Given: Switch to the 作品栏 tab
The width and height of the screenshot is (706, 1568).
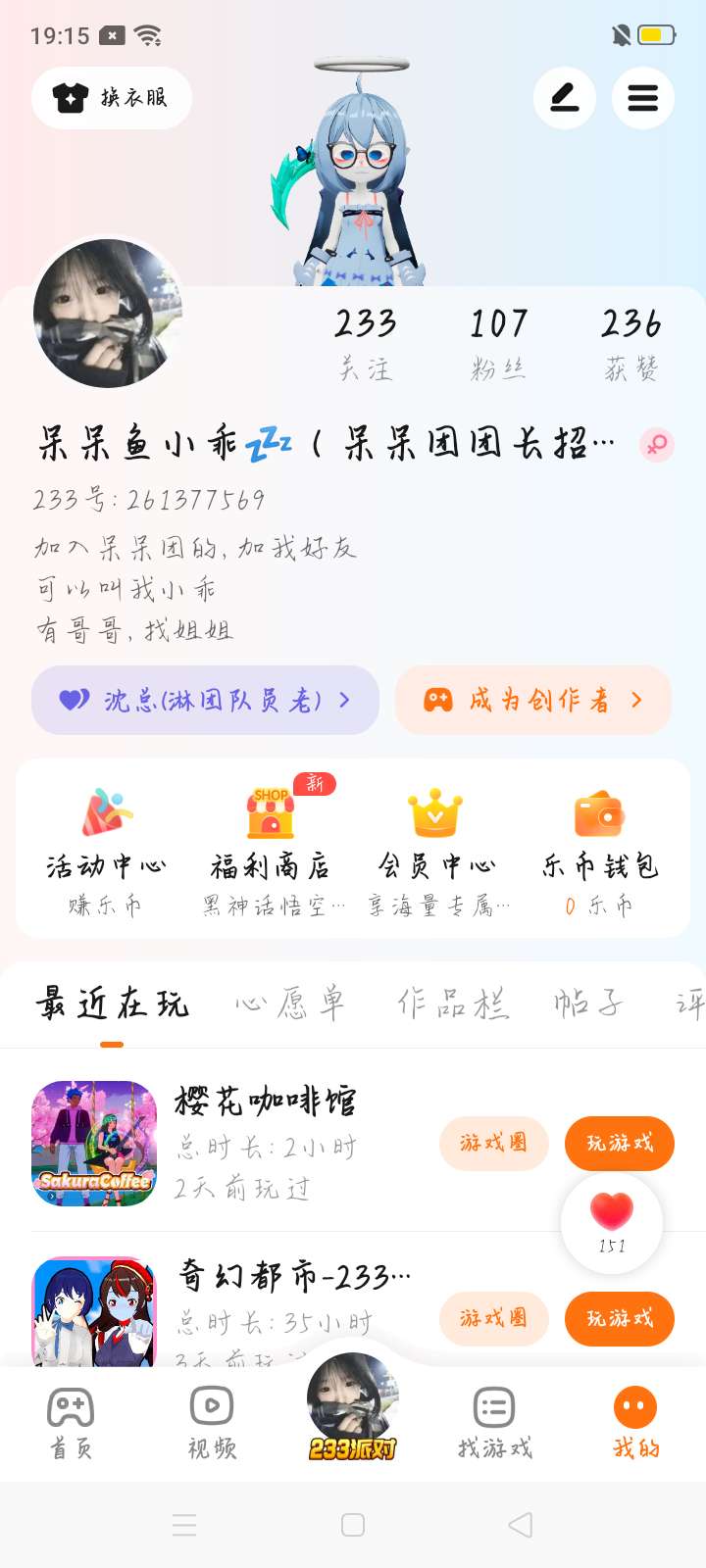Looking at the screenshot, I should (453, 1004).
